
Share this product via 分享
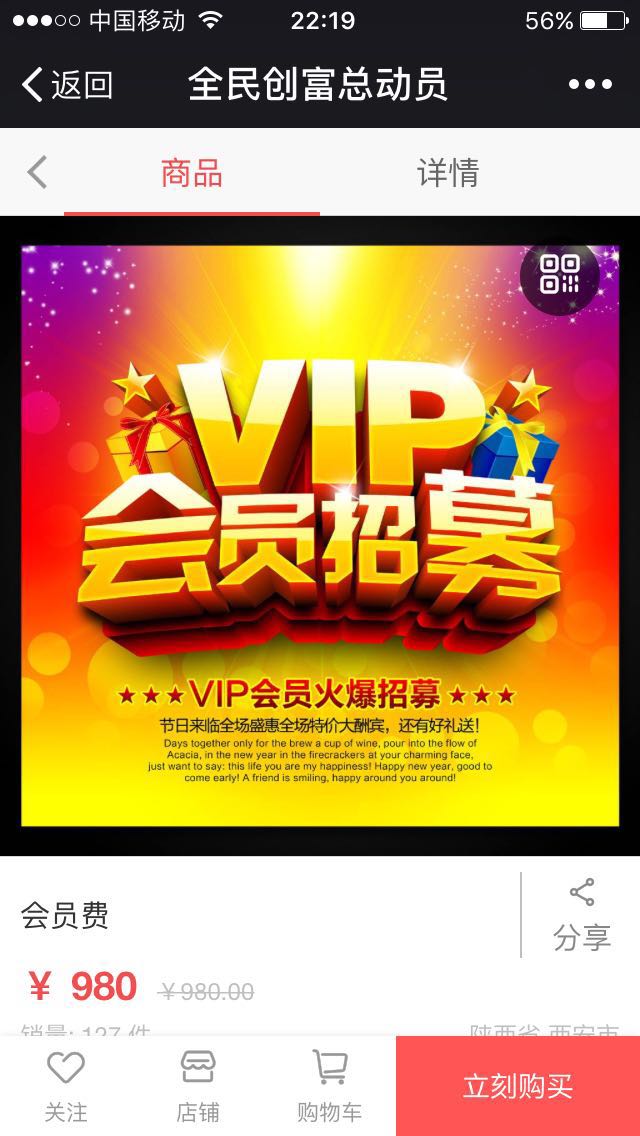pos(581,915)
